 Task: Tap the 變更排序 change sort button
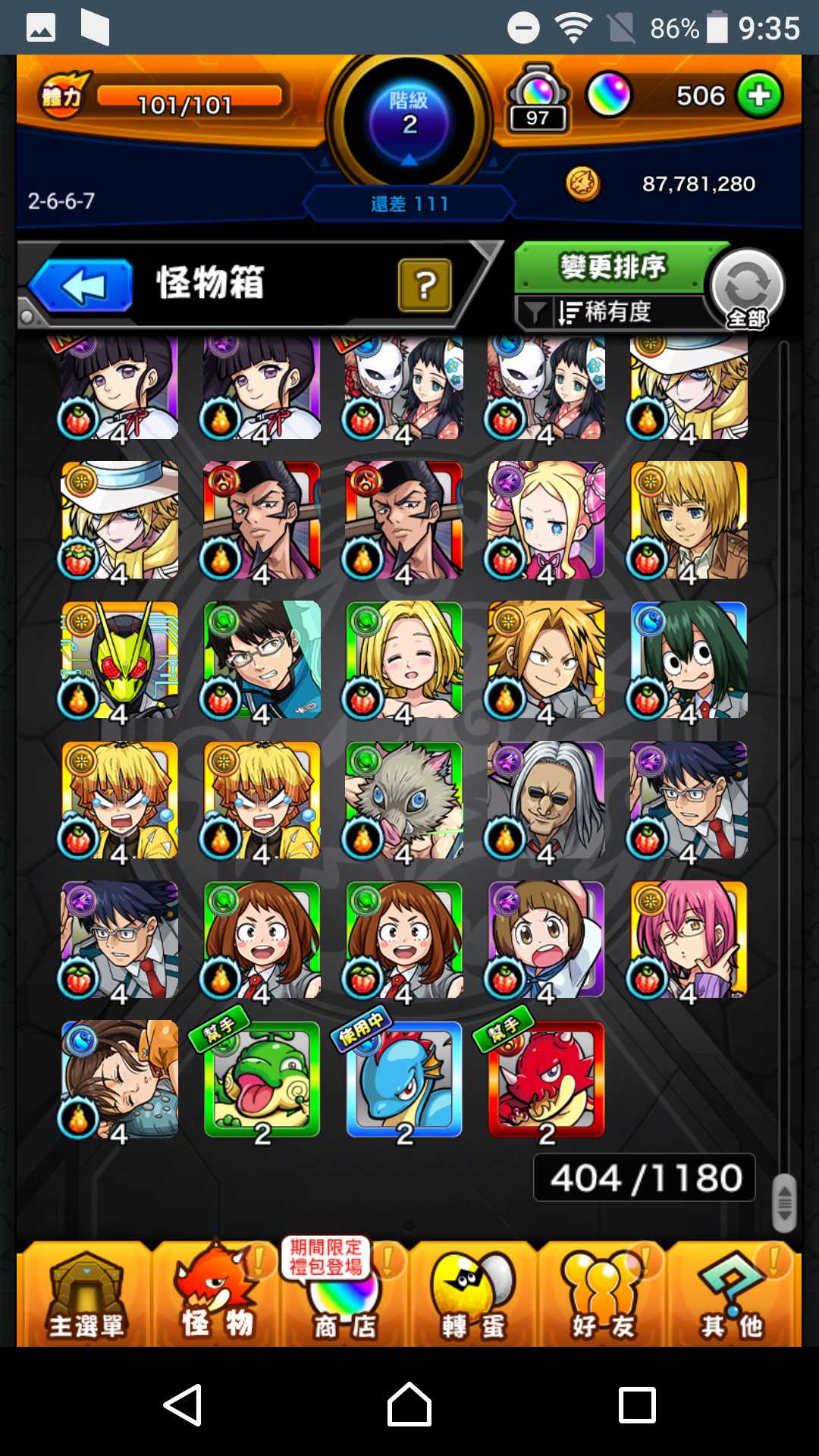tap(613, 267)
